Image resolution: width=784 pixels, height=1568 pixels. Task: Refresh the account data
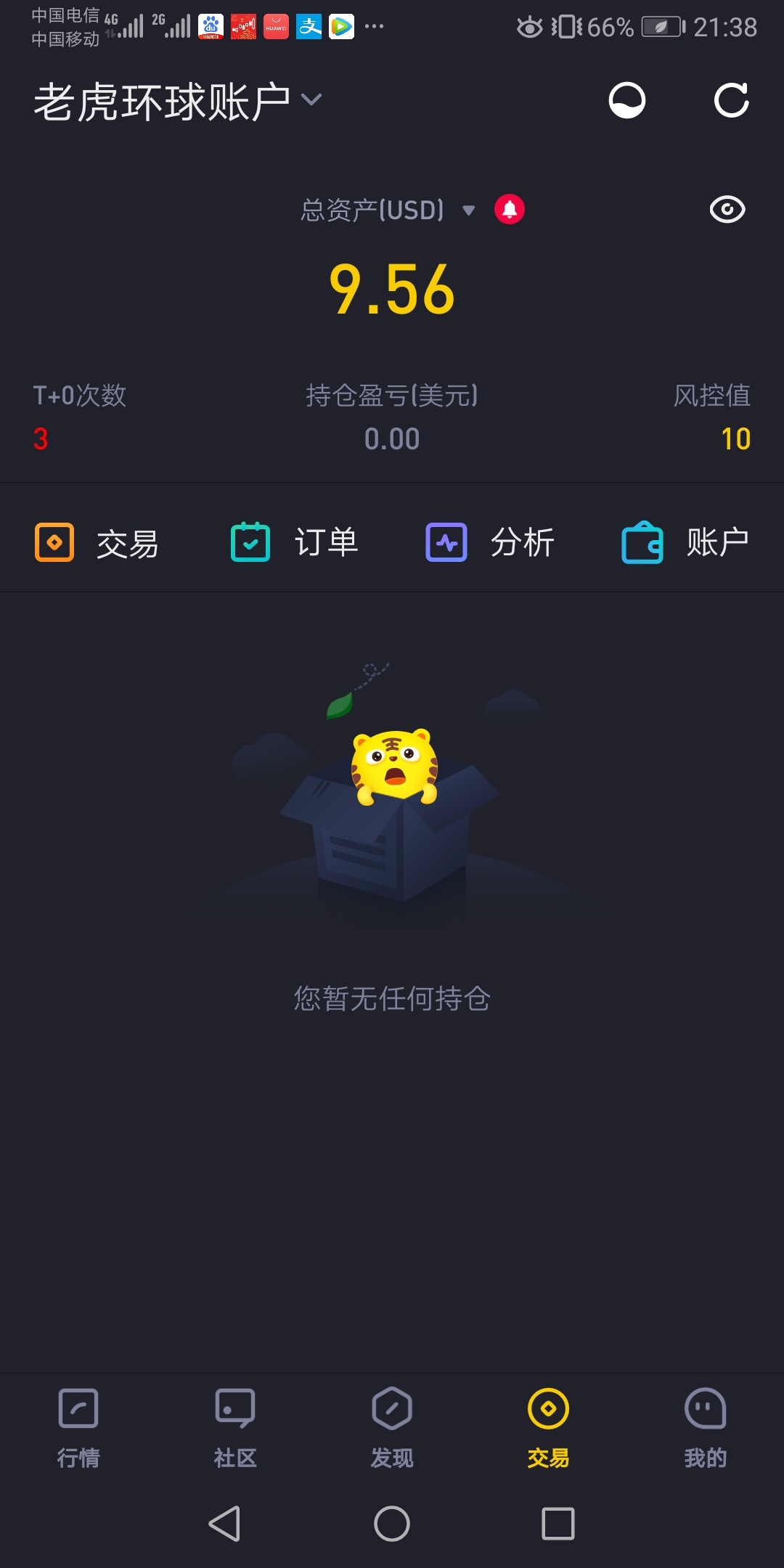[731, 100]
